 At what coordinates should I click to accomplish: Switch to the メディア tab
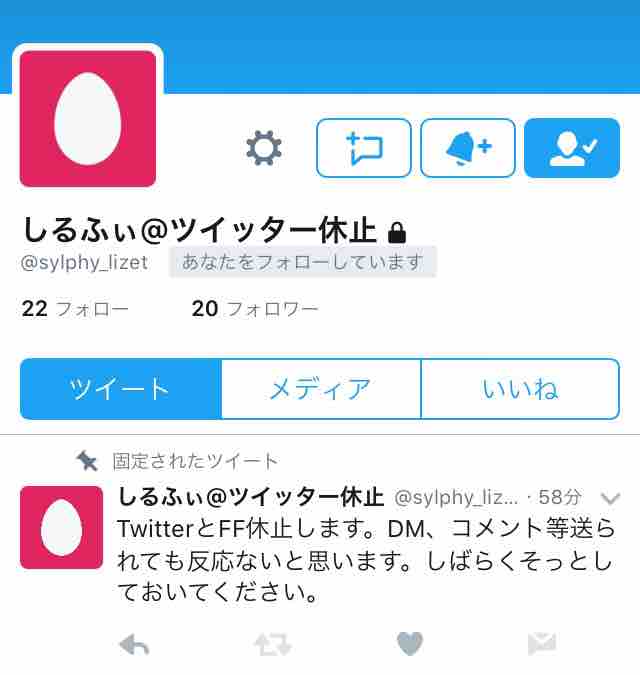click(x=320, y=389)
